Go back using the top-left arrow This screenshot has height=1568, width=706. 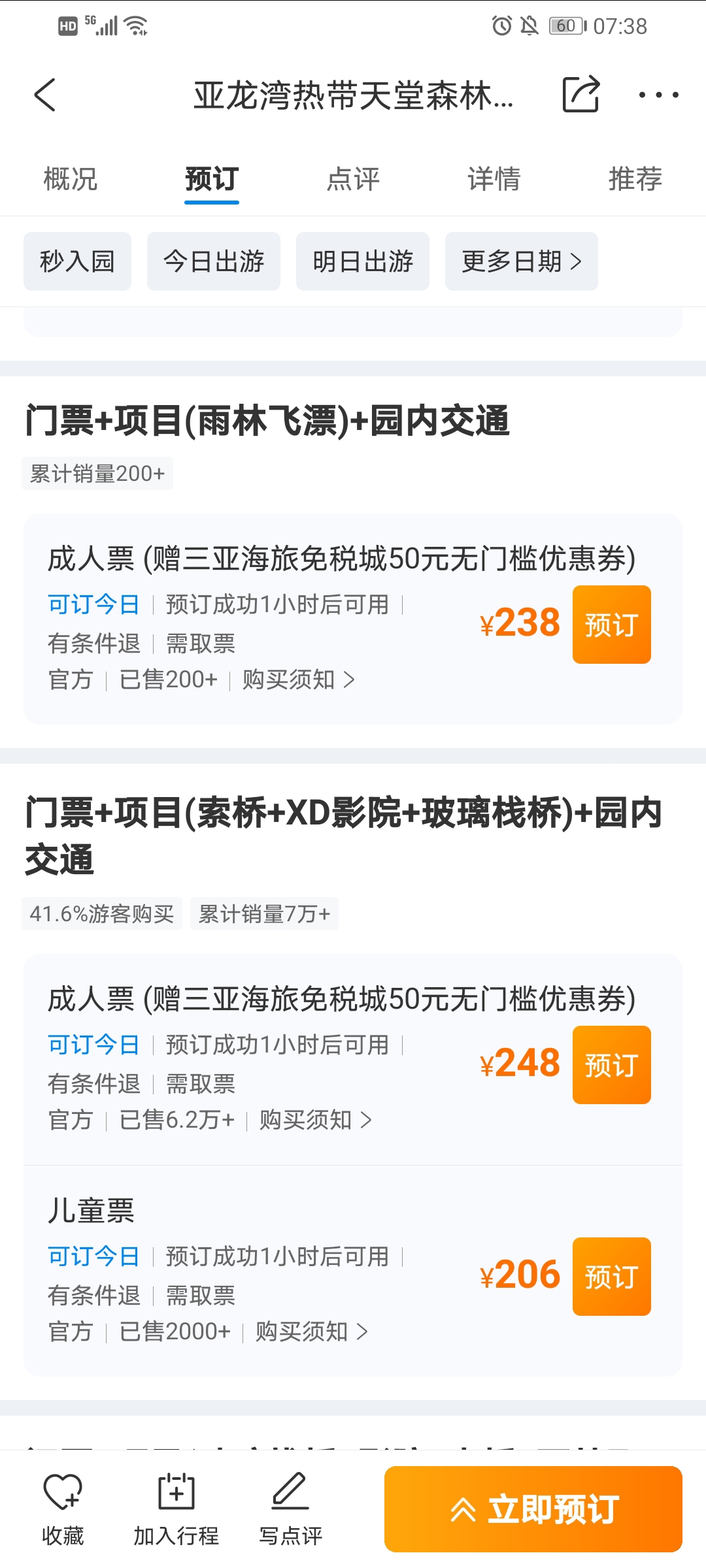coord(45,95)
